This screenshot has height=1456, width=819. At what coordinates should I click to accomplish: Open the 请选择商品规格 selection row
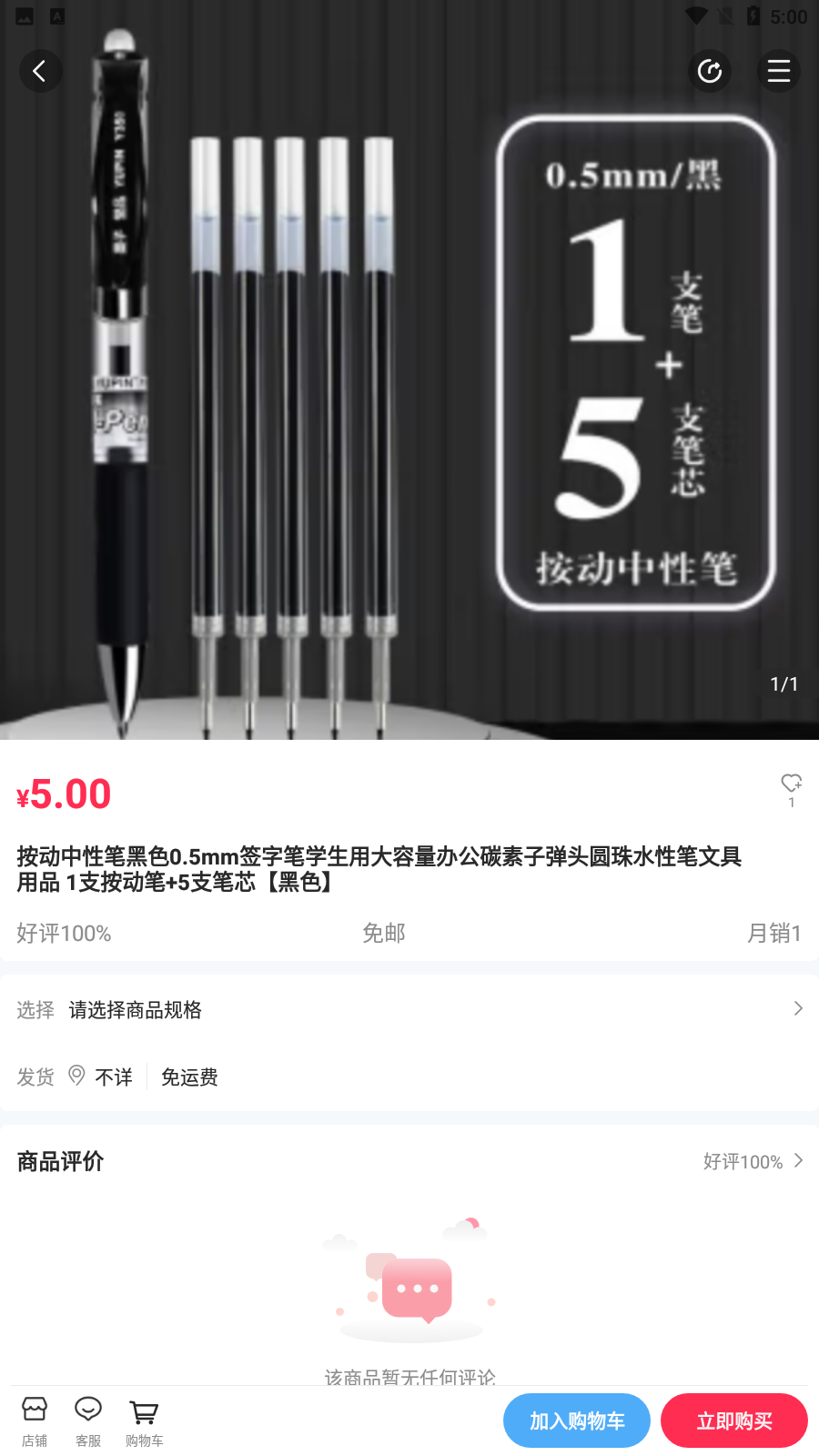click(x=409, y=1009)
